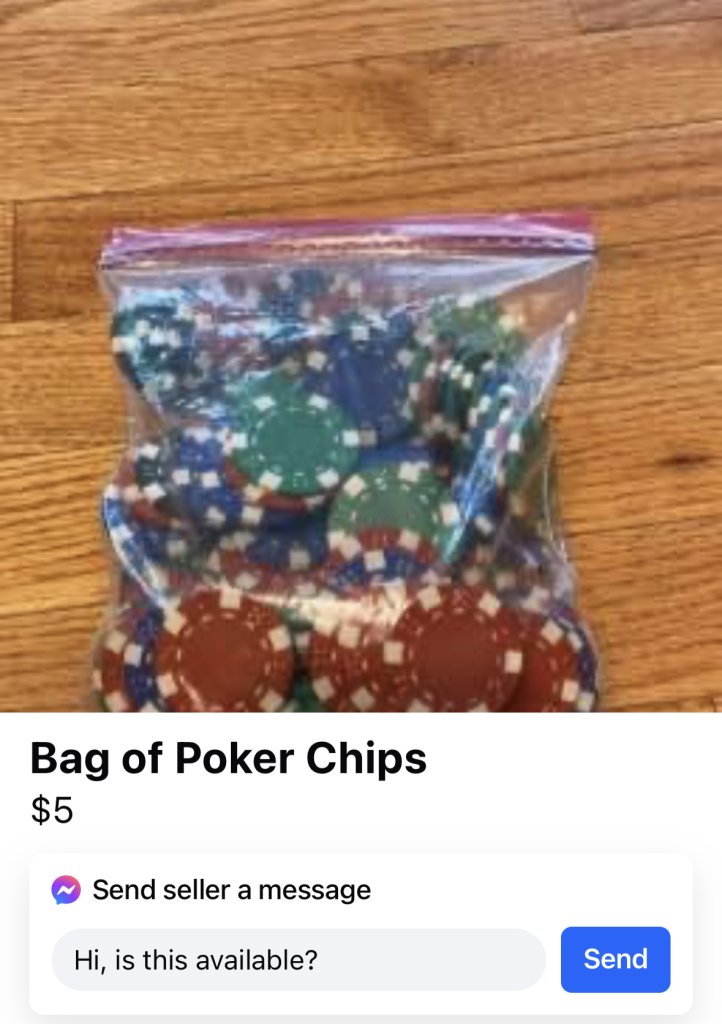Send the message to the seller
Viewport: 722px width, 1024px height.
[x=615, y=959]
